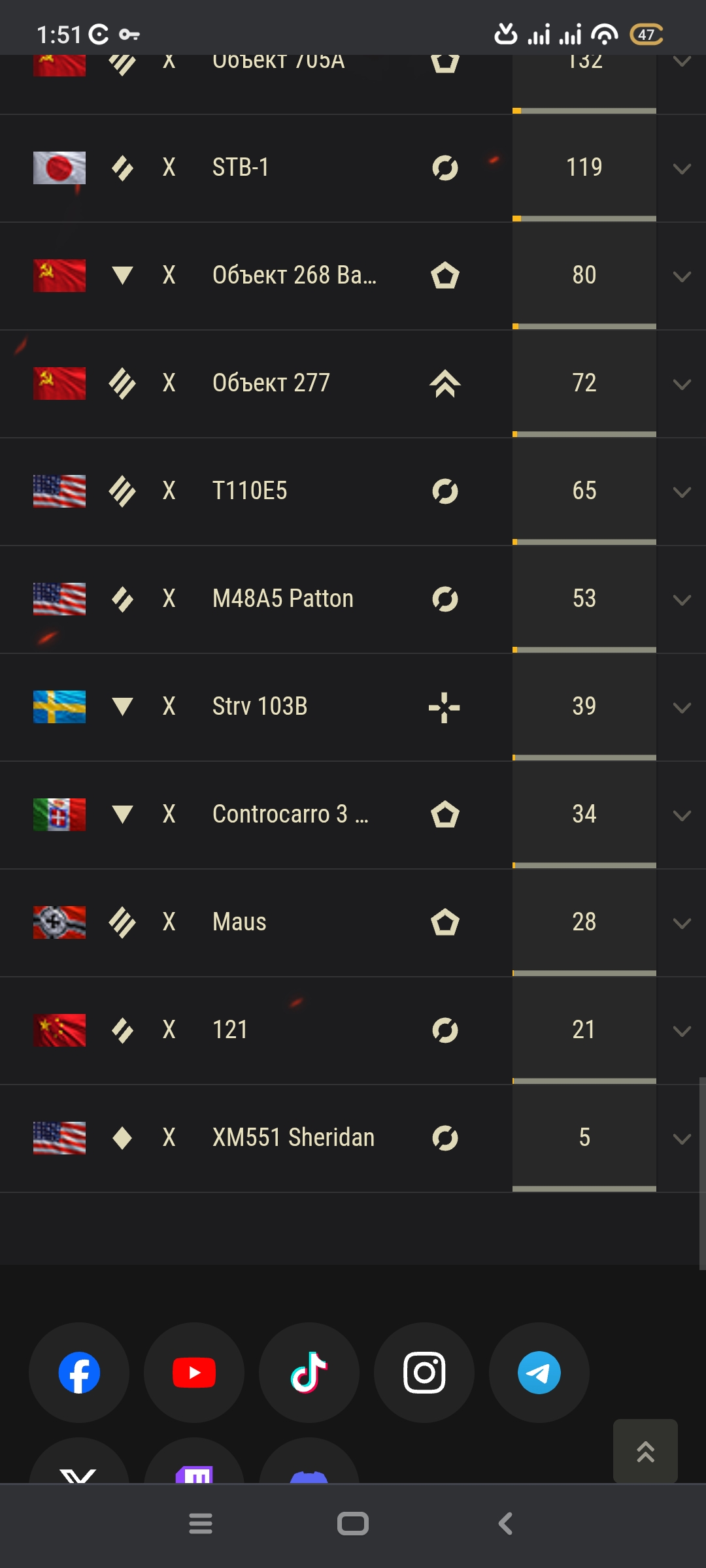Expand the Controcarro 3 row
The width and height of the screenshot is (706, 1568).
pyautogui.click(x=682, y=815)
